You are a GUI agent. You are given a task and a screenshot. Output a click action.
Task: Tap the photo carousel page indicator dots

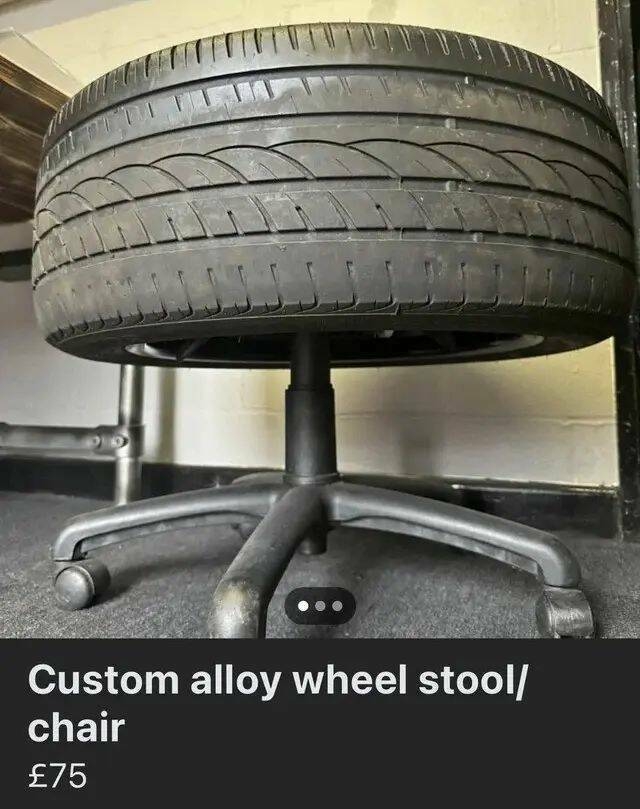(320, 606)
